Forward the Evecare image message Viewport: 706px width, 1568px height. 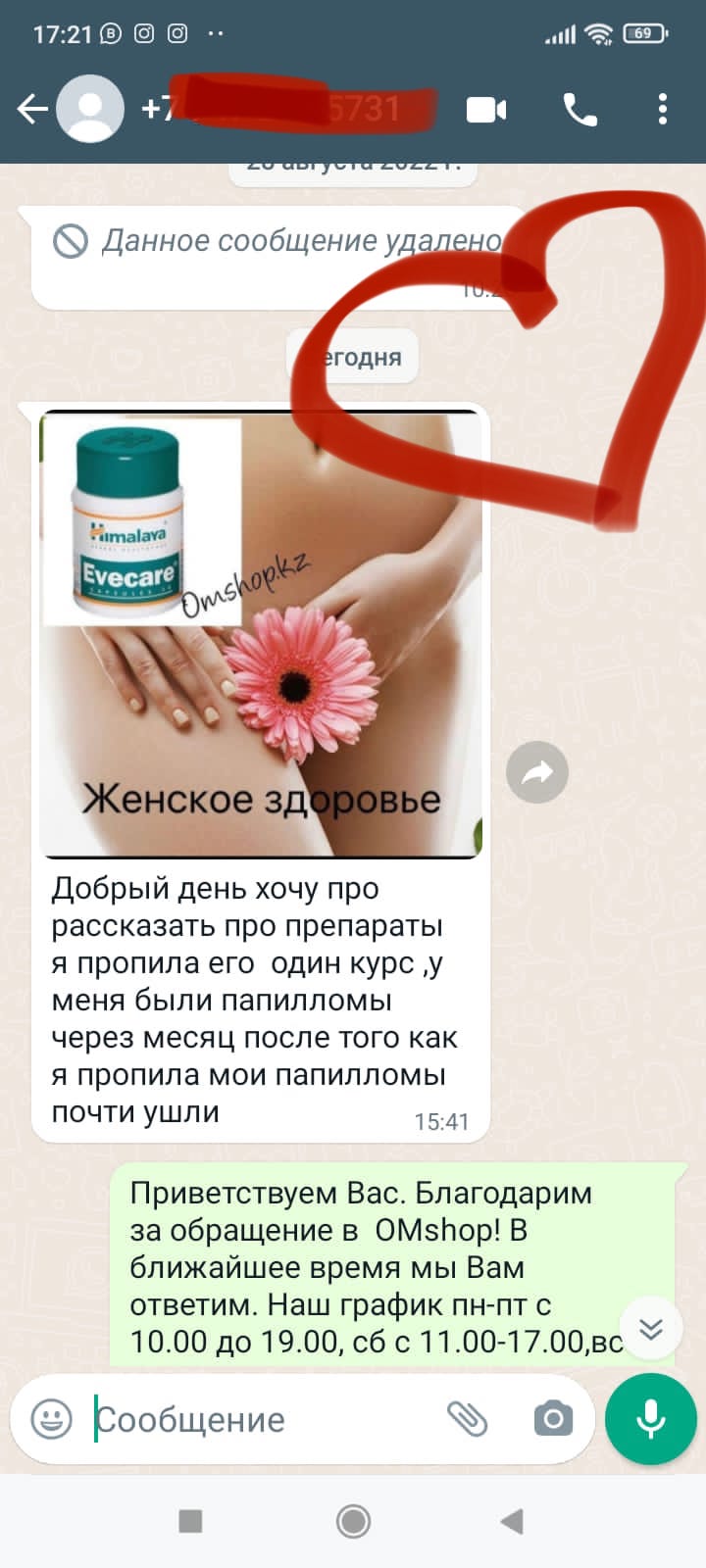[x=537, y=773]
